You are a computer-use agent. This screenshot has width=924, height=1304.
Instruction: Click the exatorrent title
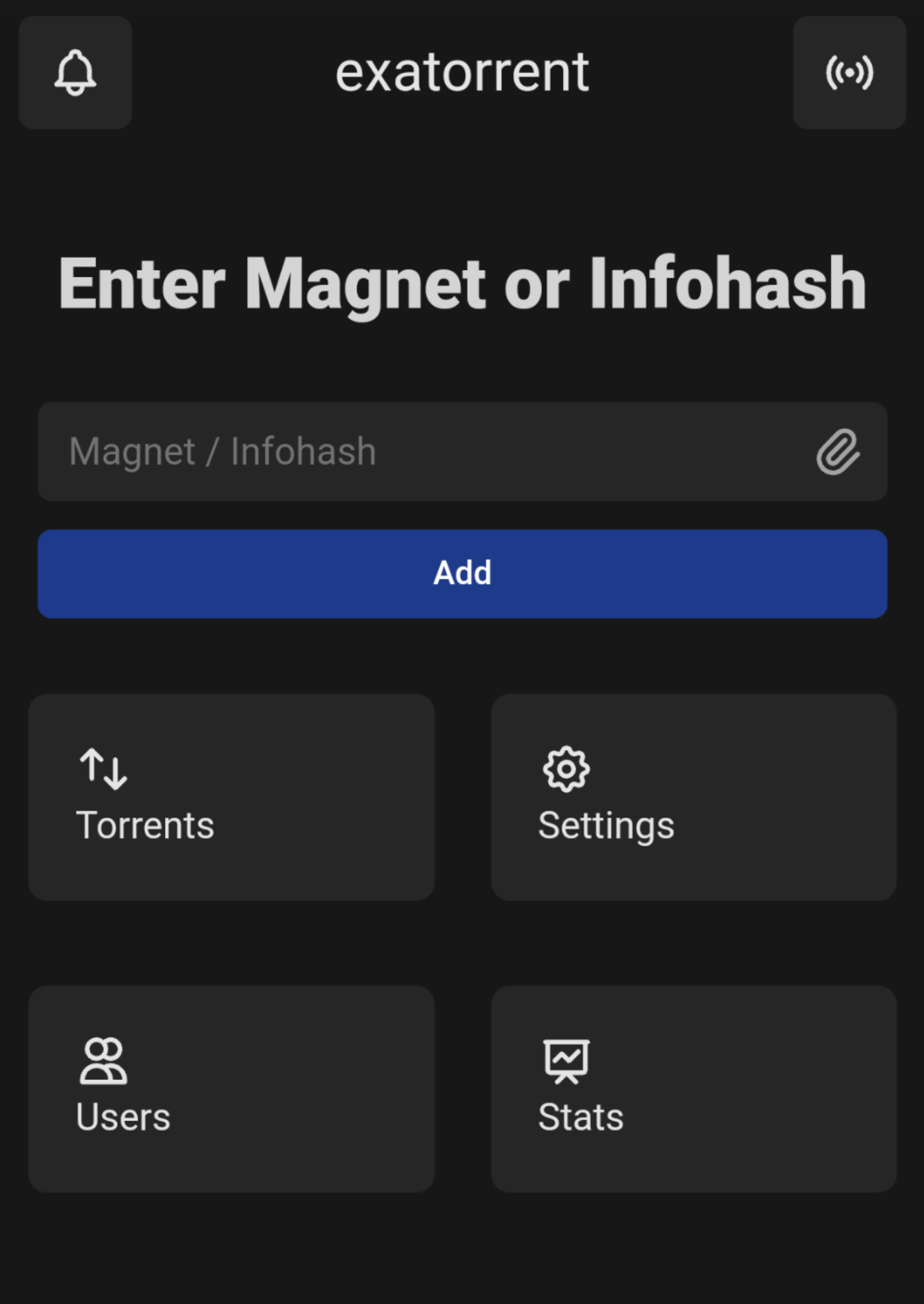pos(463,71)
